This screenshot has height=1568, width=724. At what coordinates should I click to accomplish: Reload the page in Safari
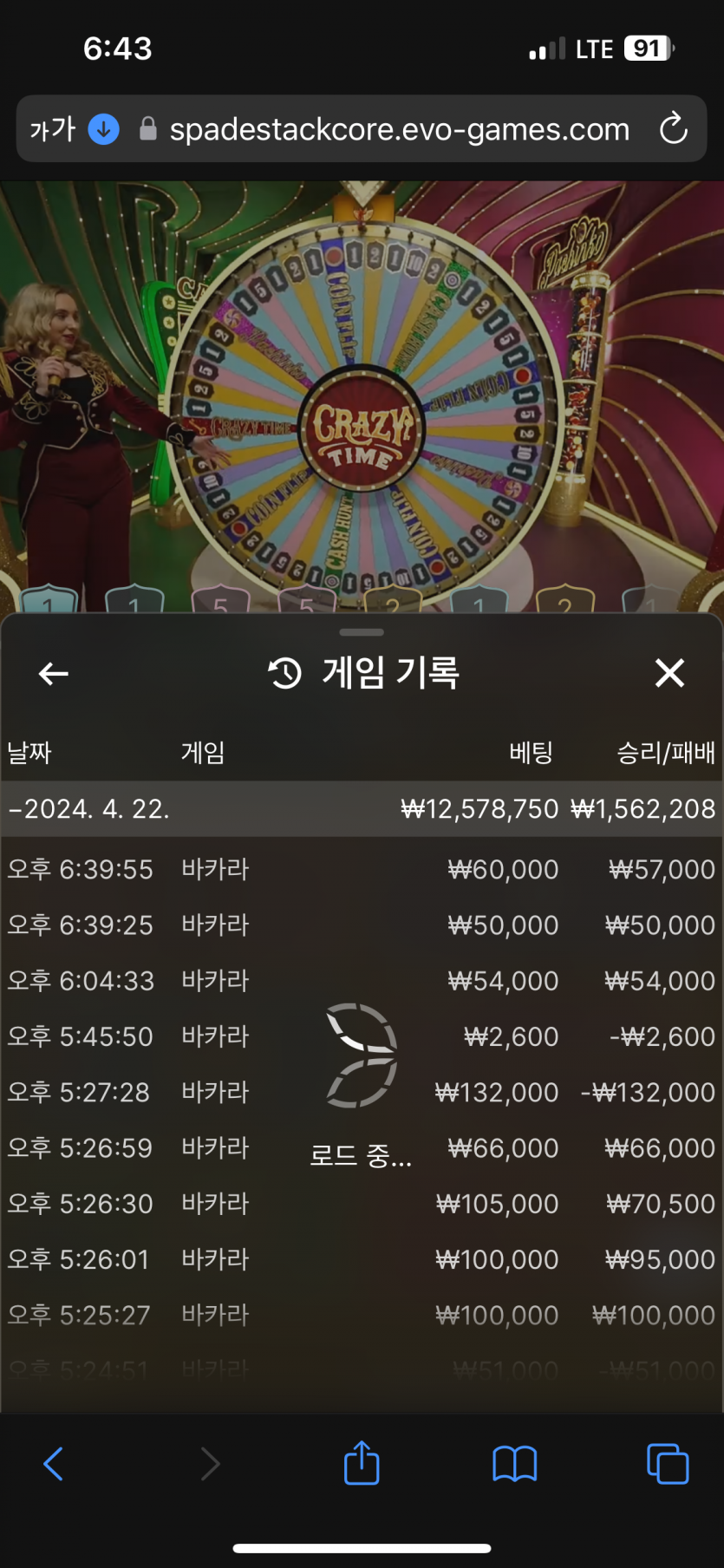point(673,129)
